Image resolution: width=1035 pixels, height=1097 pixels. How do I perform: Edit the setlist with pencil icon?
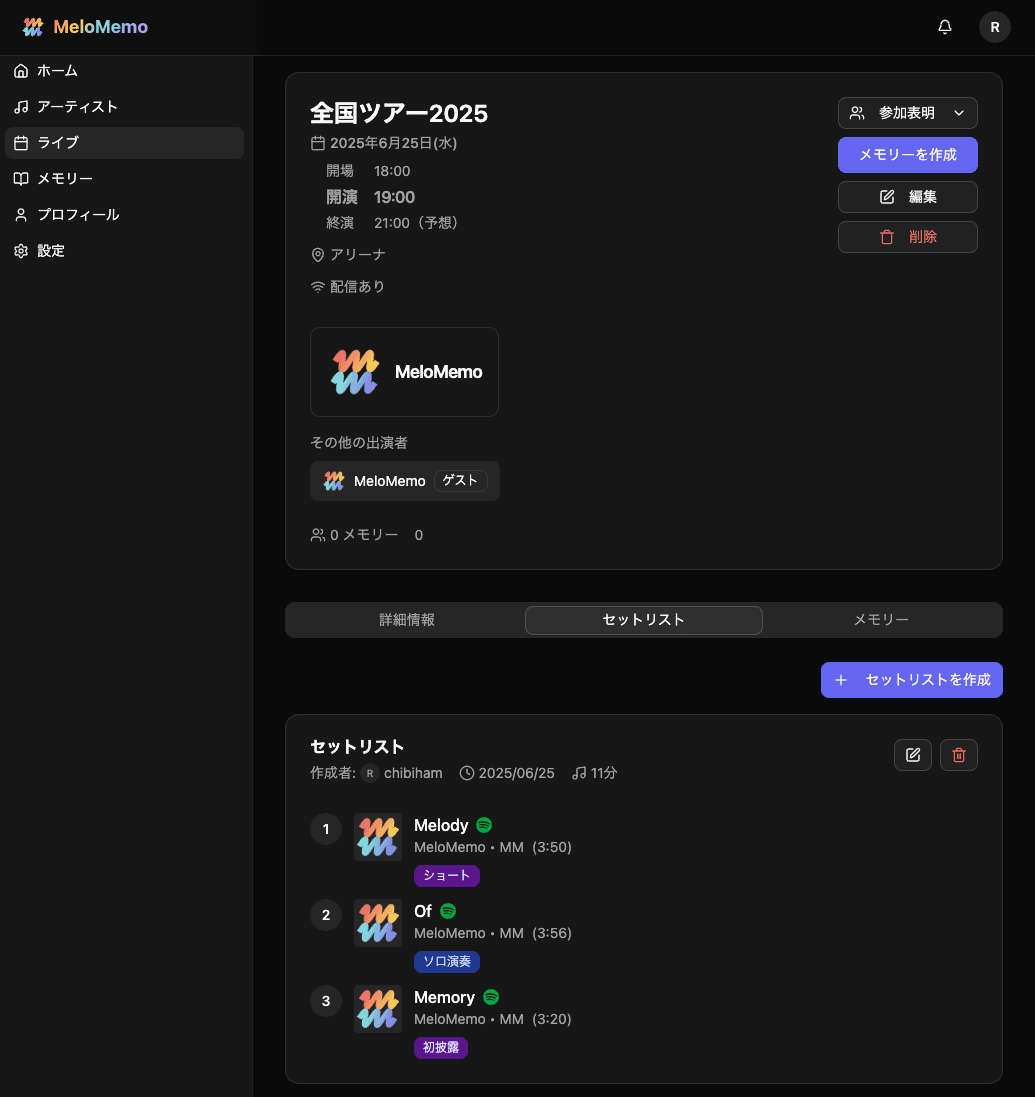pos(912,755)
